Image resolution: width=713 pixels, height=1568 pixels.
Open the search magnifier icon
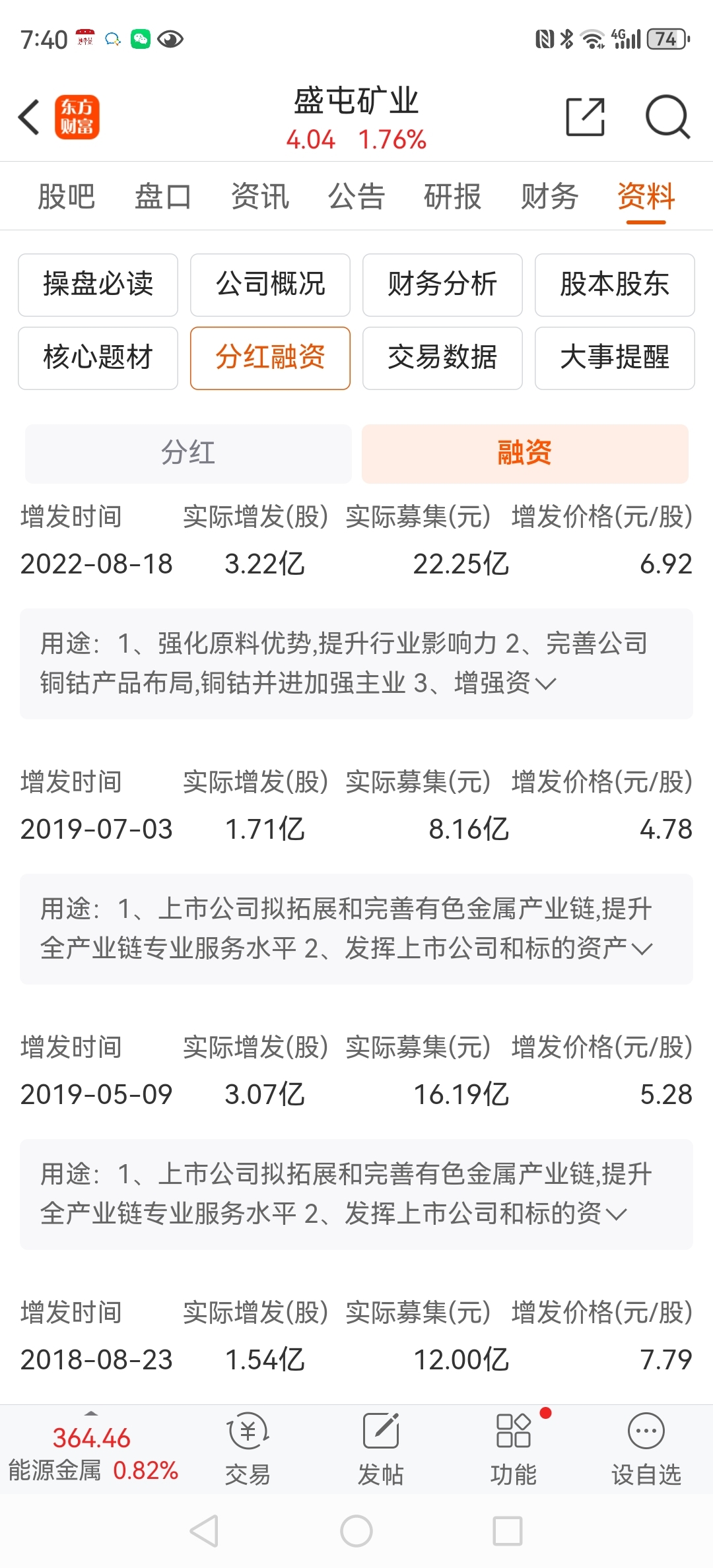[x=667, y=117]
